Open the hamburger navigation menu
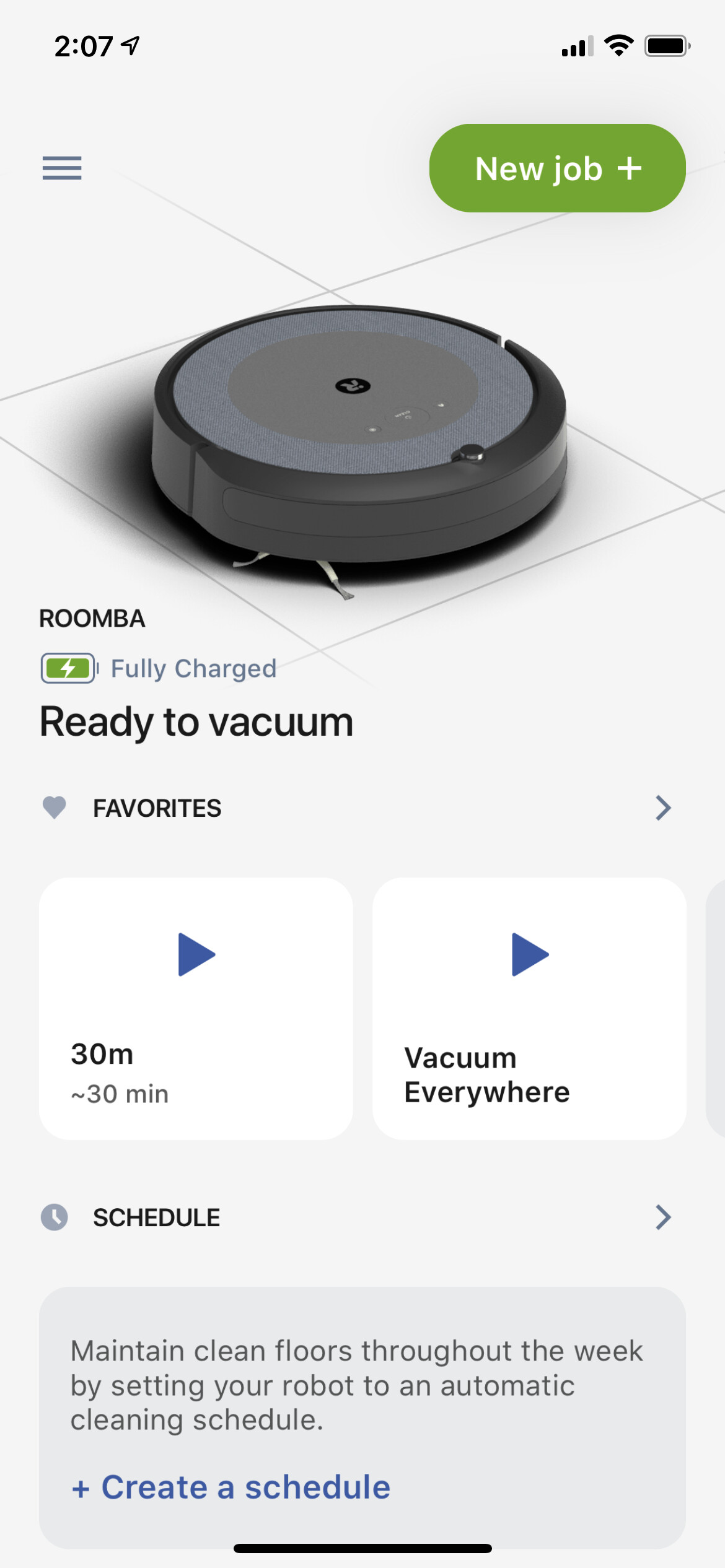Viewport: 725px width, 1568px height. coord(61,169)
